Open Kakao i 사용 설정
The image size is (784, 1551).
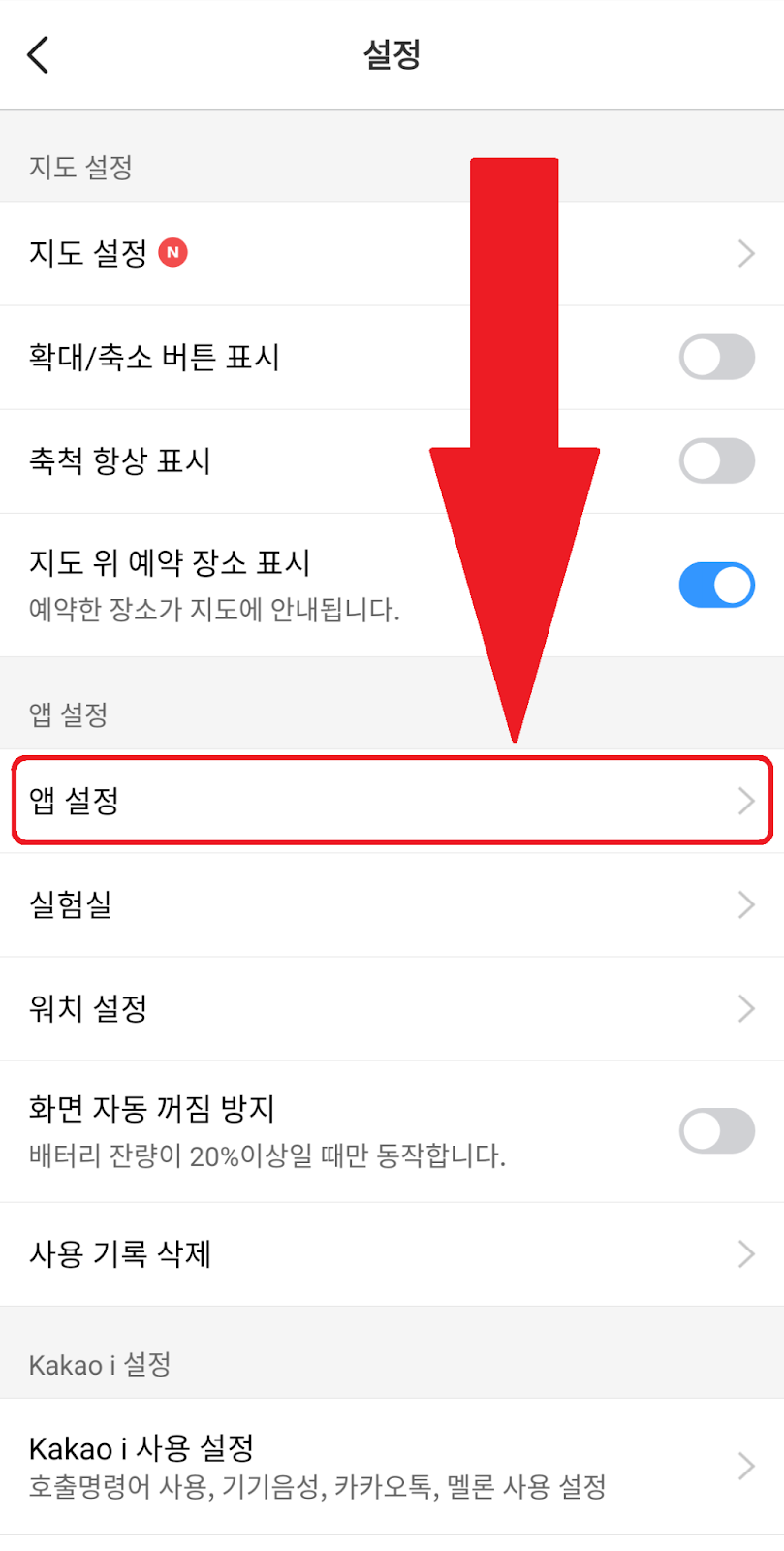(392, 1466)
